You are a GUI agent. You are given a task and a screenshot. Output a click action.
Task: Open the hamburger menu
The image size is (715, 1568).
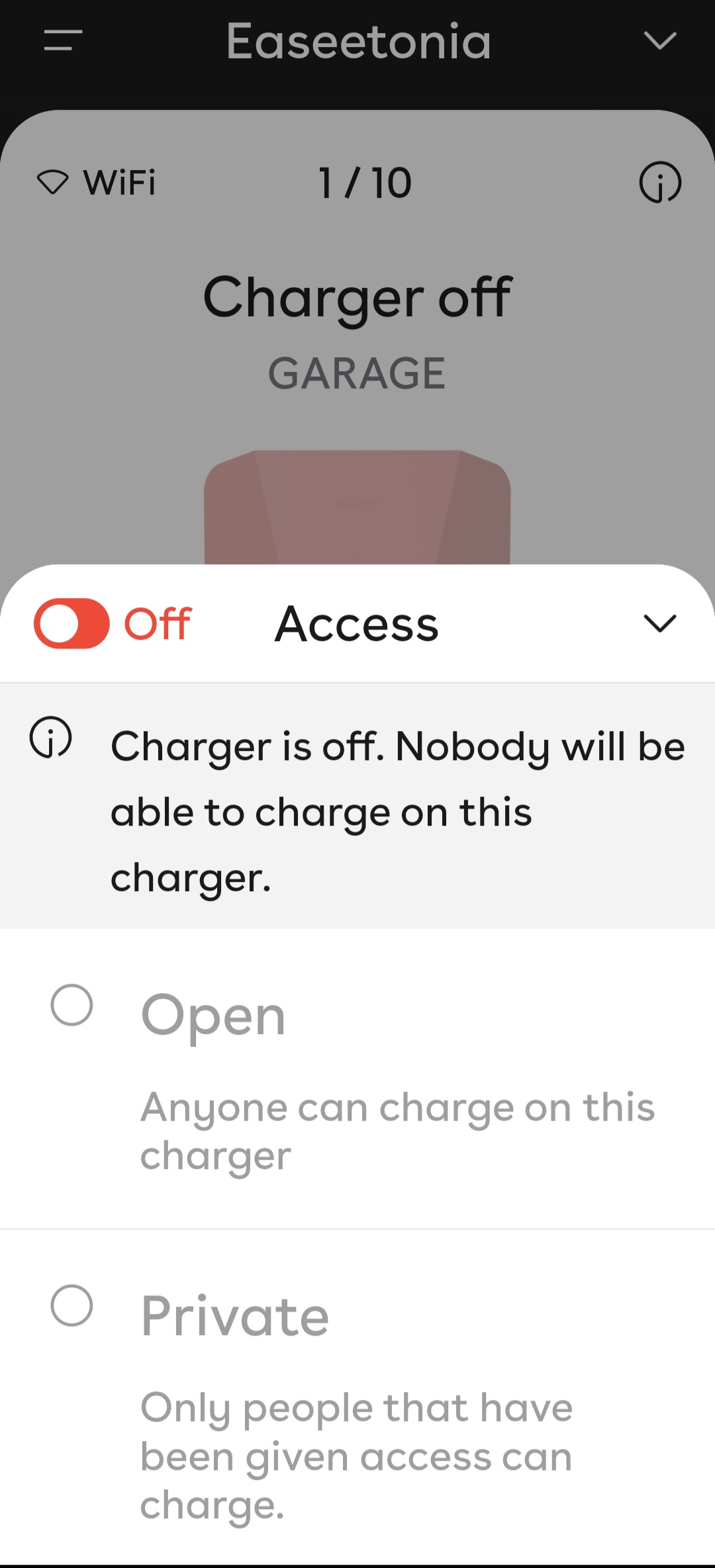(x=63, y=40)
